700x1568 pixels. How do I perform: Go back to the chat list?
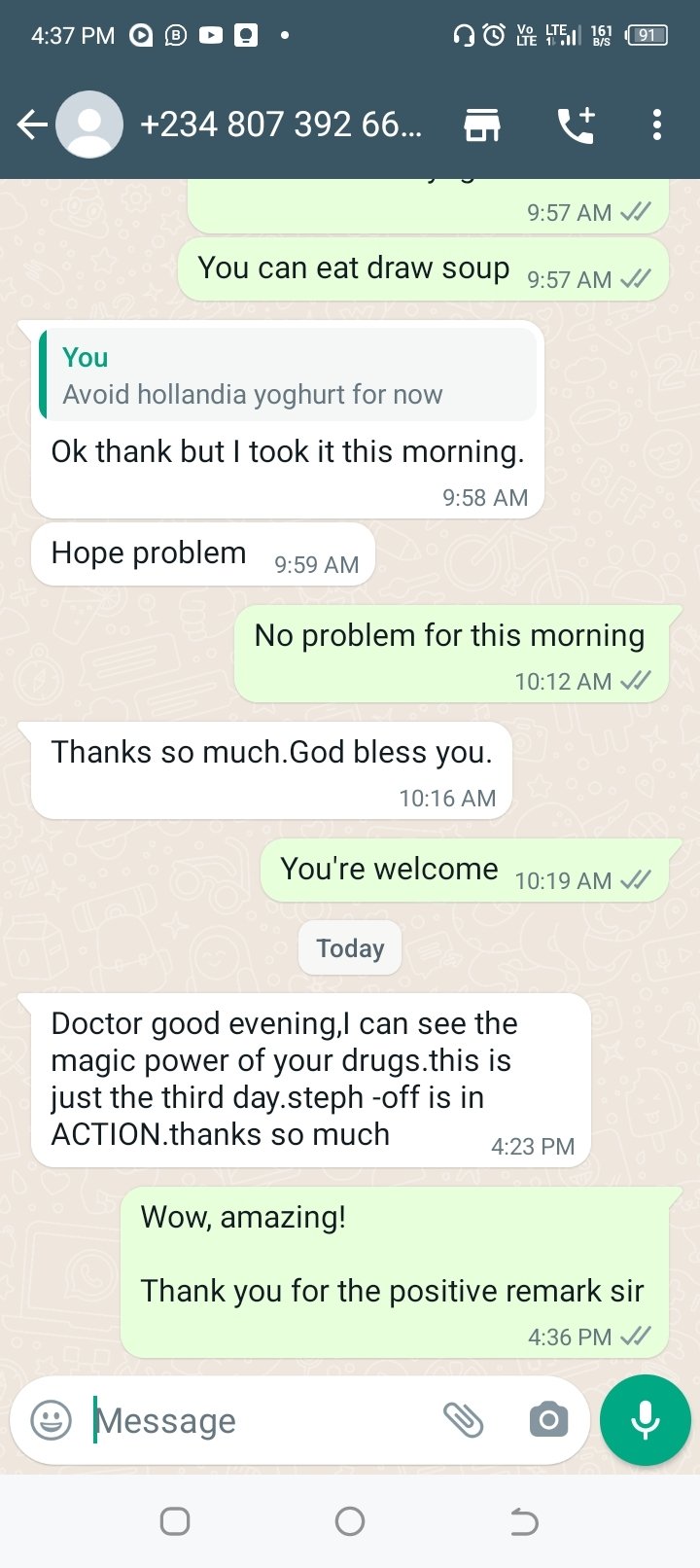pyautogui.click(x=32, y=125)
